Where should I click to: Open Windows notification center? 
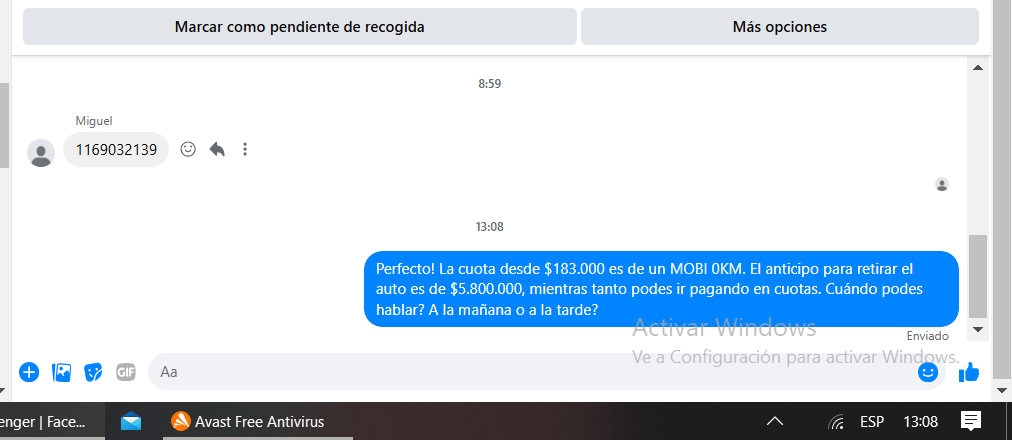(970, 421)
